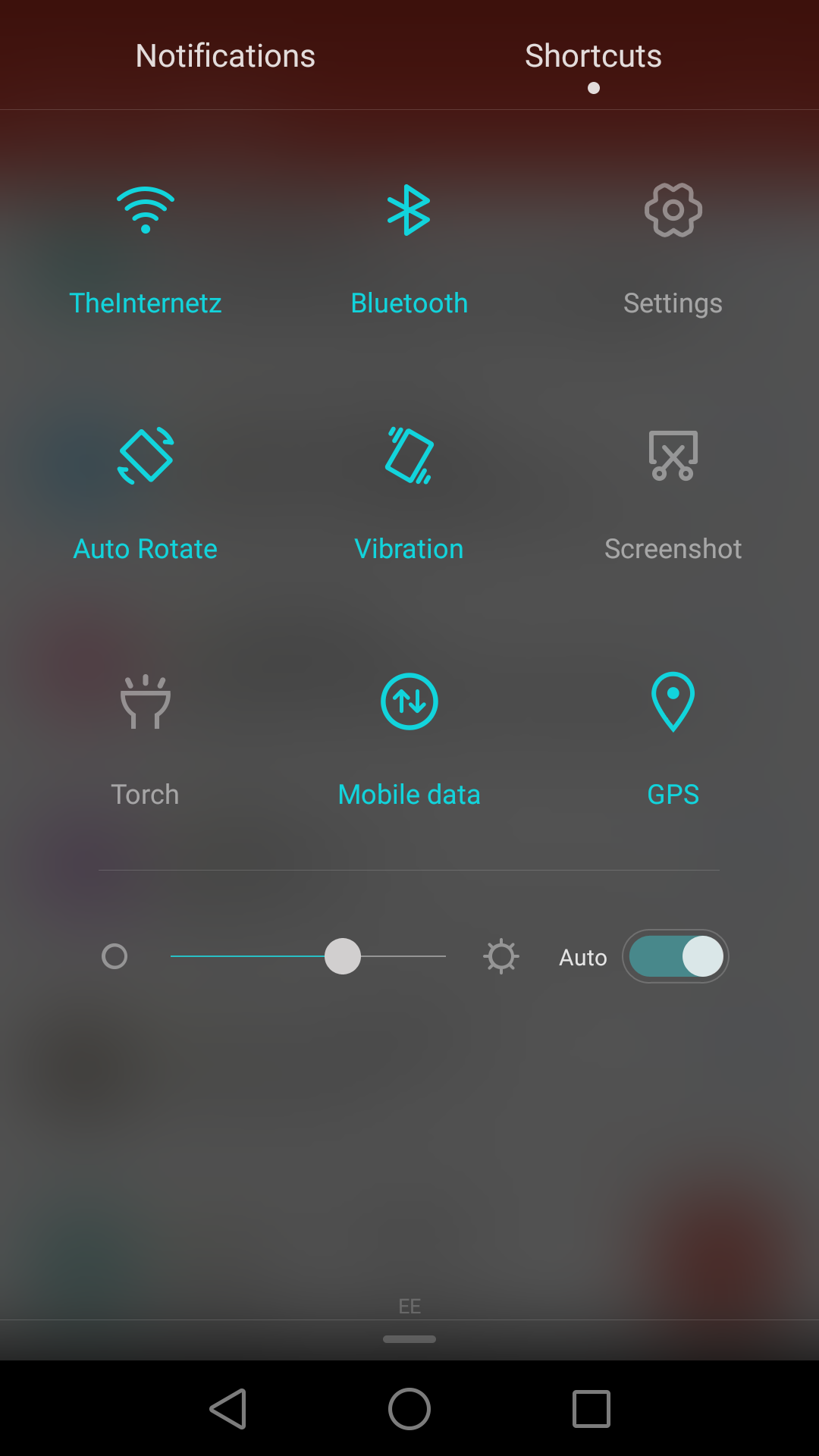The image size is (819, 1456).
Task: Go to the home screen
Action: click(x=409, y=1409)
